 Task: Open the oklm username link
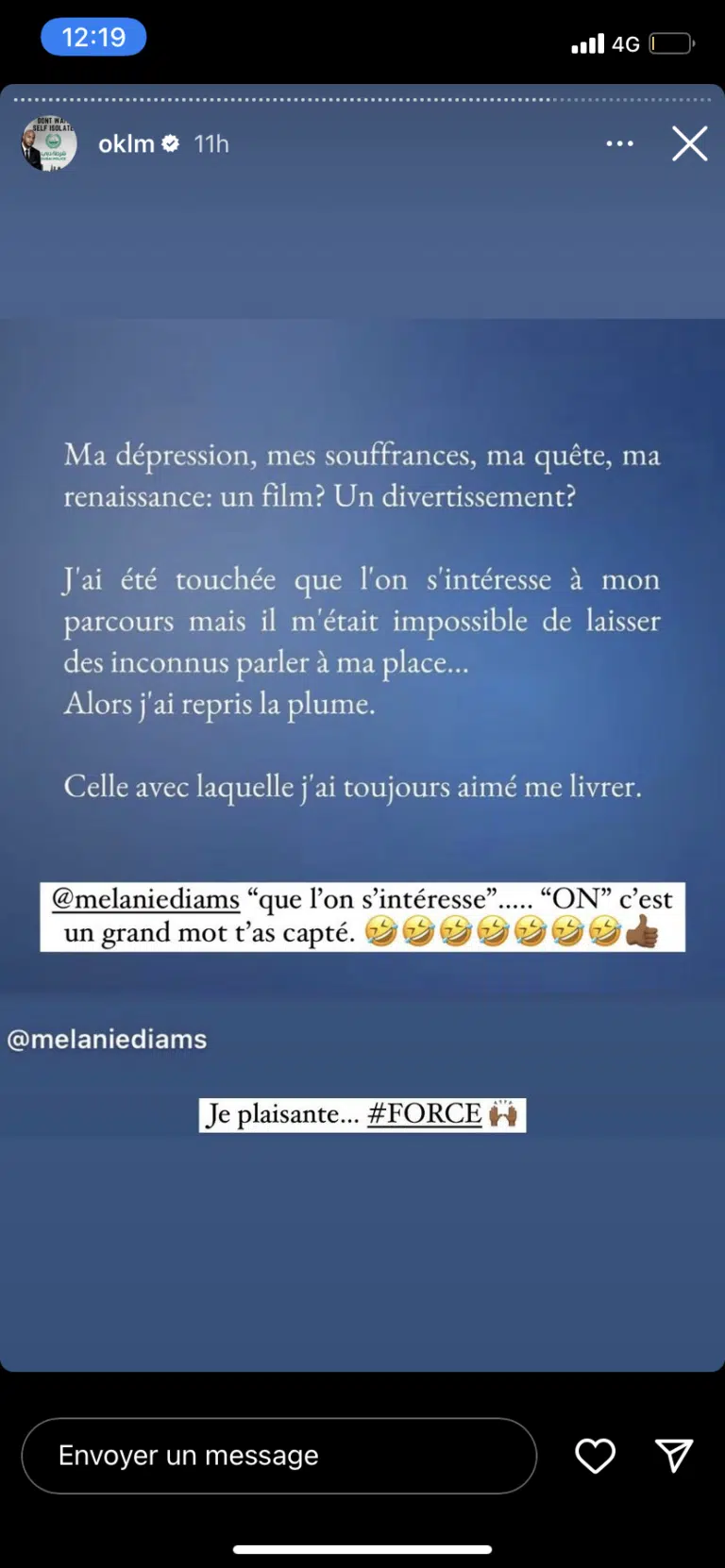point(126,143)
